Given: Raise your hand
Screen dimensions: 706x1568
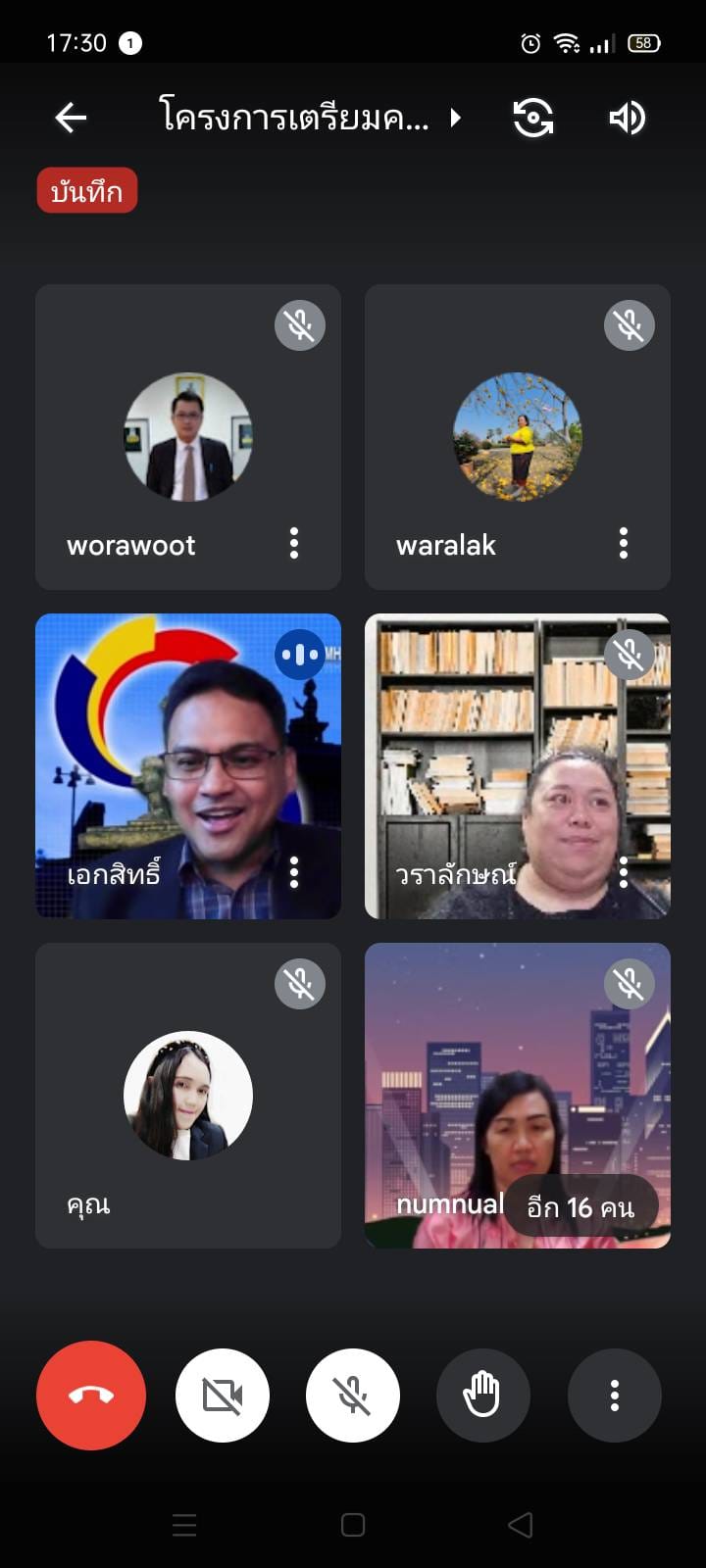Looking at the screenshot, I should tap(483, 1395).
